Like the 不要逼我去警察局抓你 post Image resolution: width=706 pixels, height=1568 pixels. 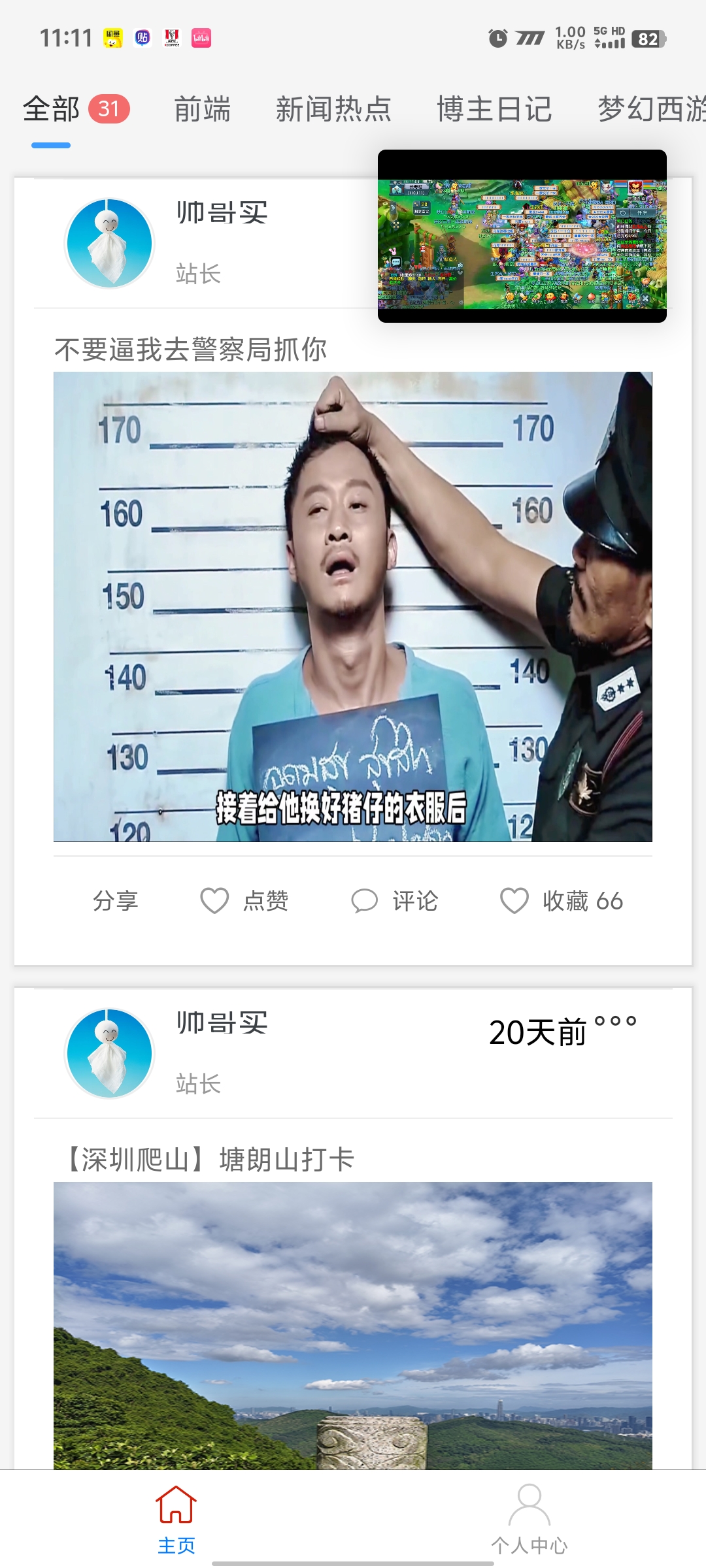click(x=244, y=901)
